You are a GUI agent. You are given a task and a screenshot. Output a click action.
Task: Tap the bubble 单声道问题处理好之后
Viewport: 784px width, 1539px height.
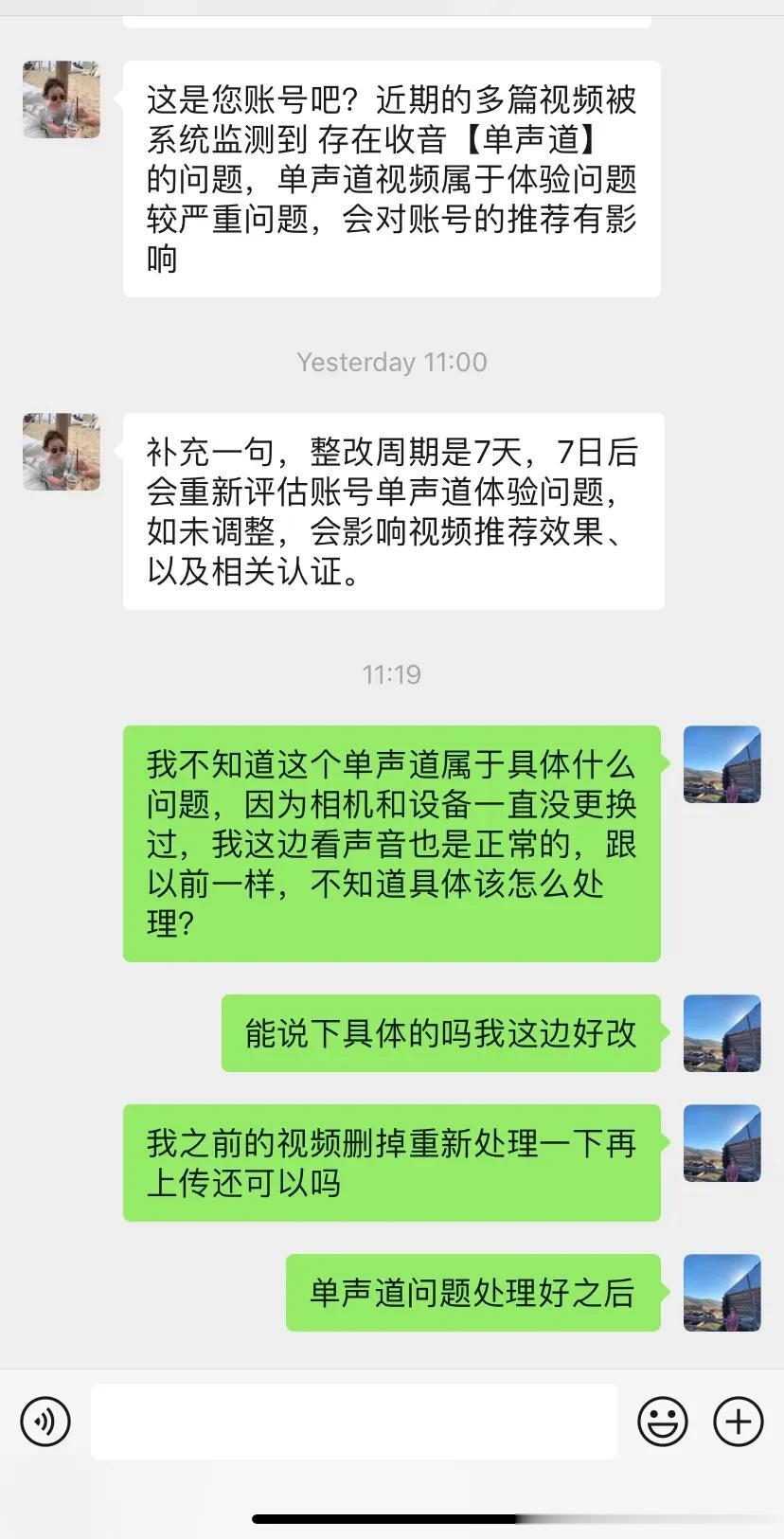coord(473,1290)
